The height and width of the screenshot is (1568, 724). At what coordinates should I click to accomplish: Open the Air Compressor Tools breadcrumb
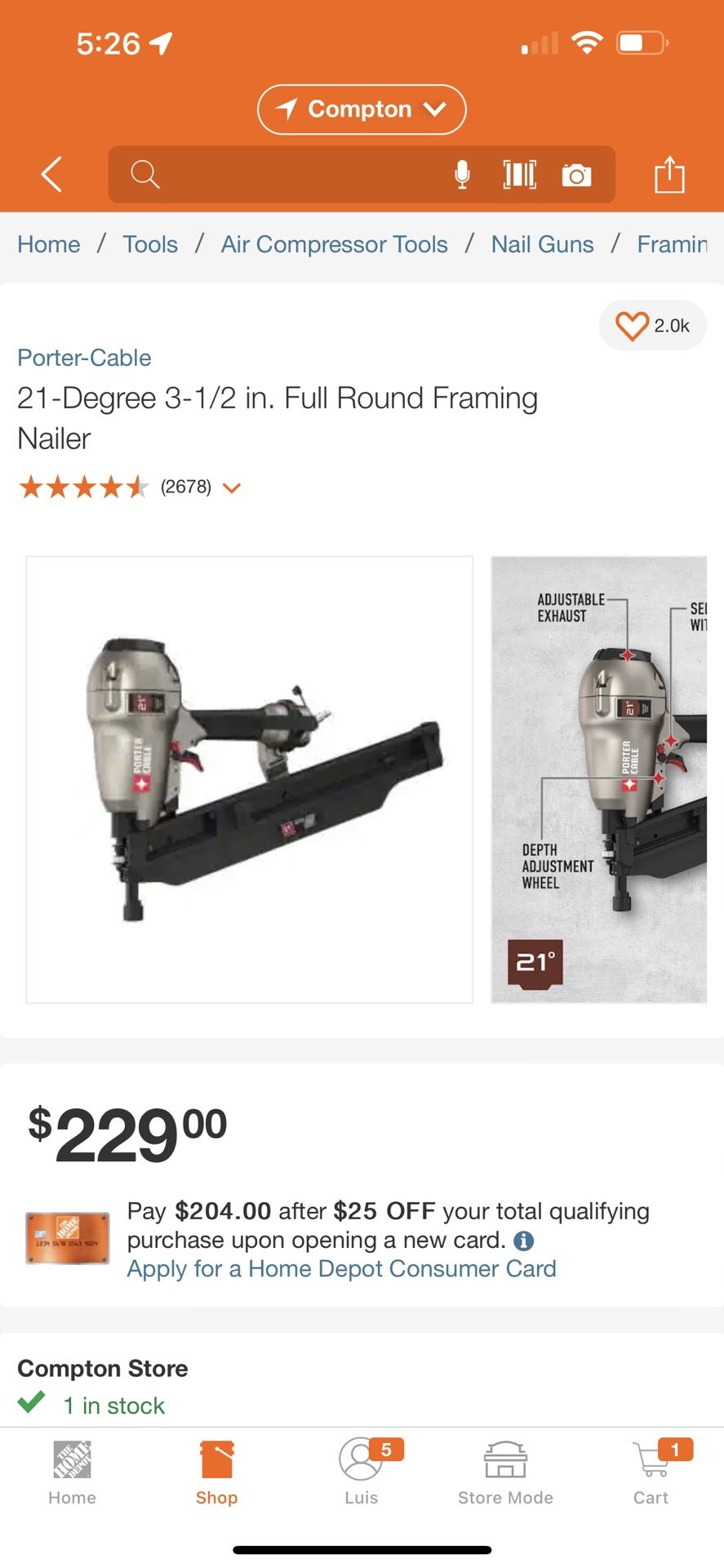pos(334,244)
